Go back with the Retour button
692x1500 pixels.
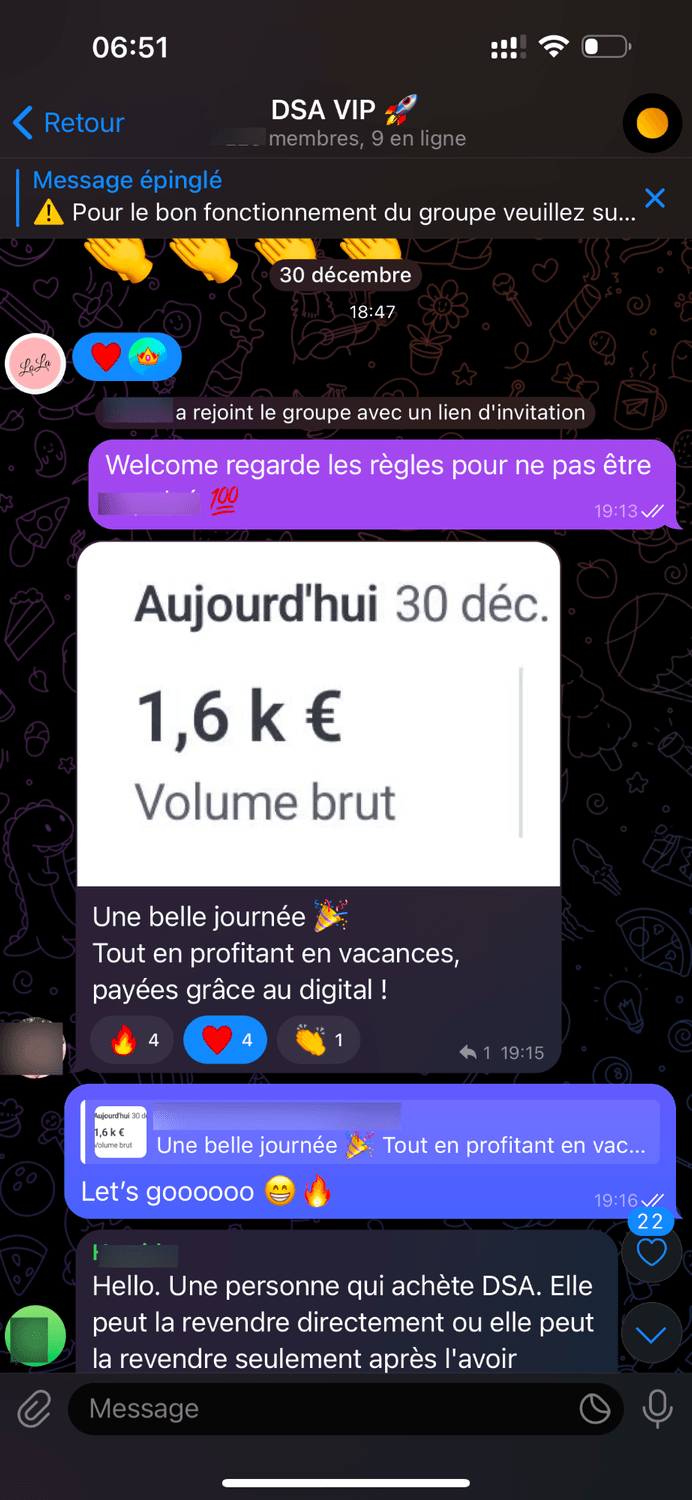(68, 123)
